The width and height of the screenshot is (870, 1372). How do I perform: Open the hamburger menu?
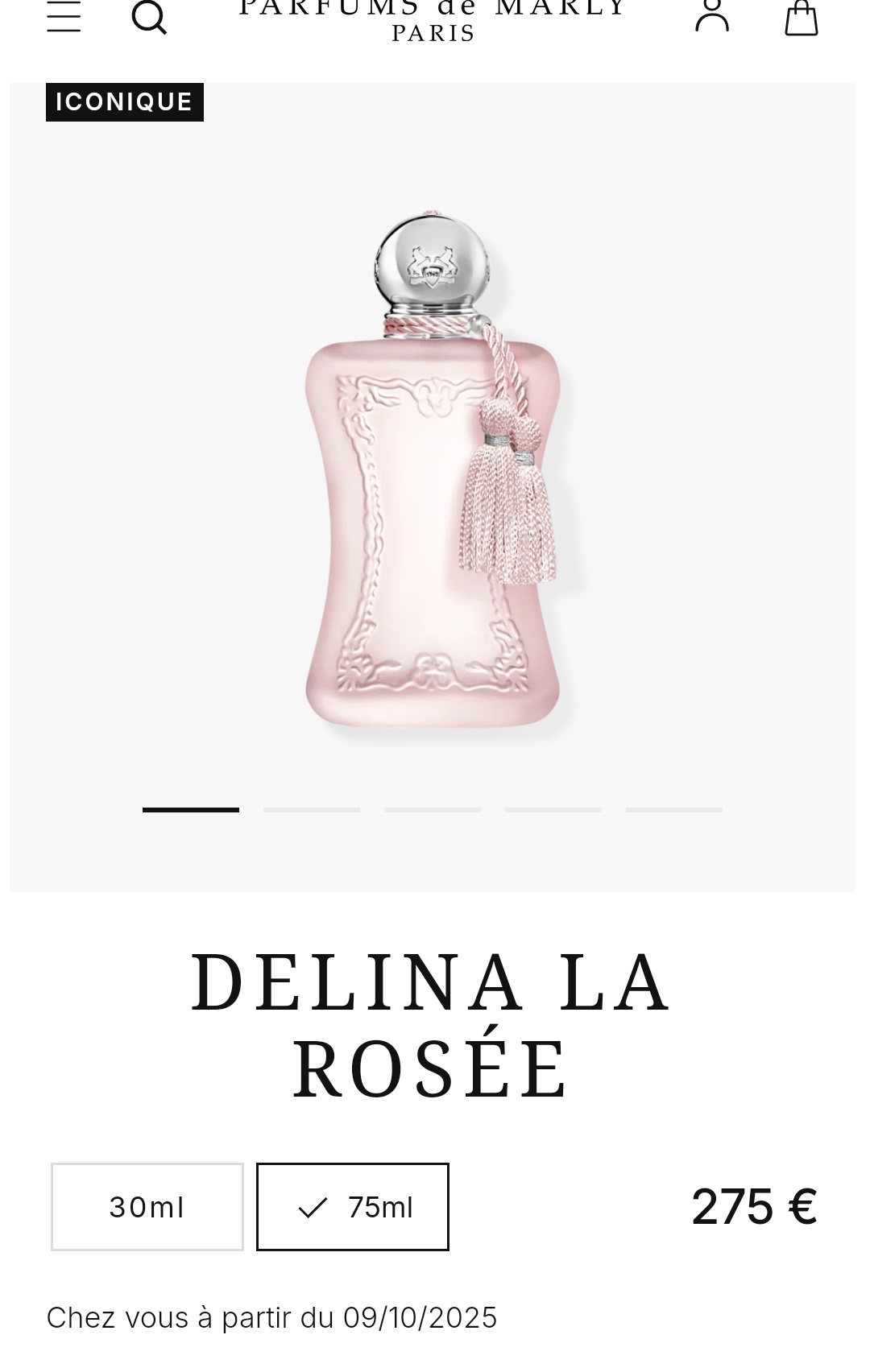[x=64, y=16]
